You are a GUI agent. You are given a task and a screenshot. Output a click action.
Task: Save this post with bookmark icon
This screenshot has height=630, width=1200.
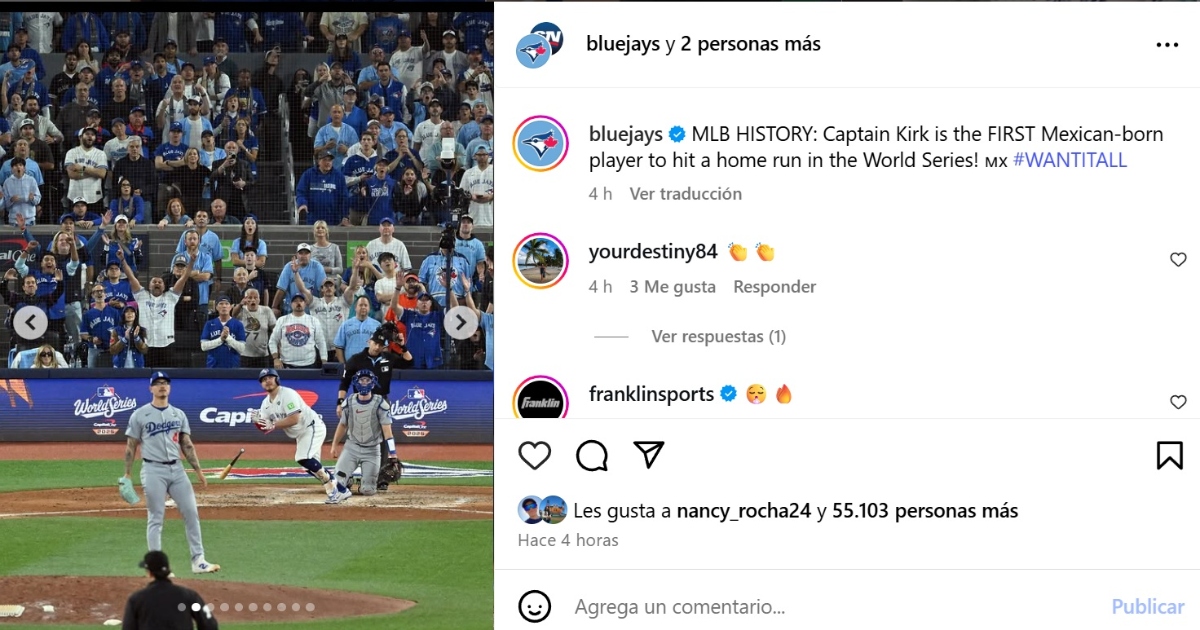(x=1169, y=456)
